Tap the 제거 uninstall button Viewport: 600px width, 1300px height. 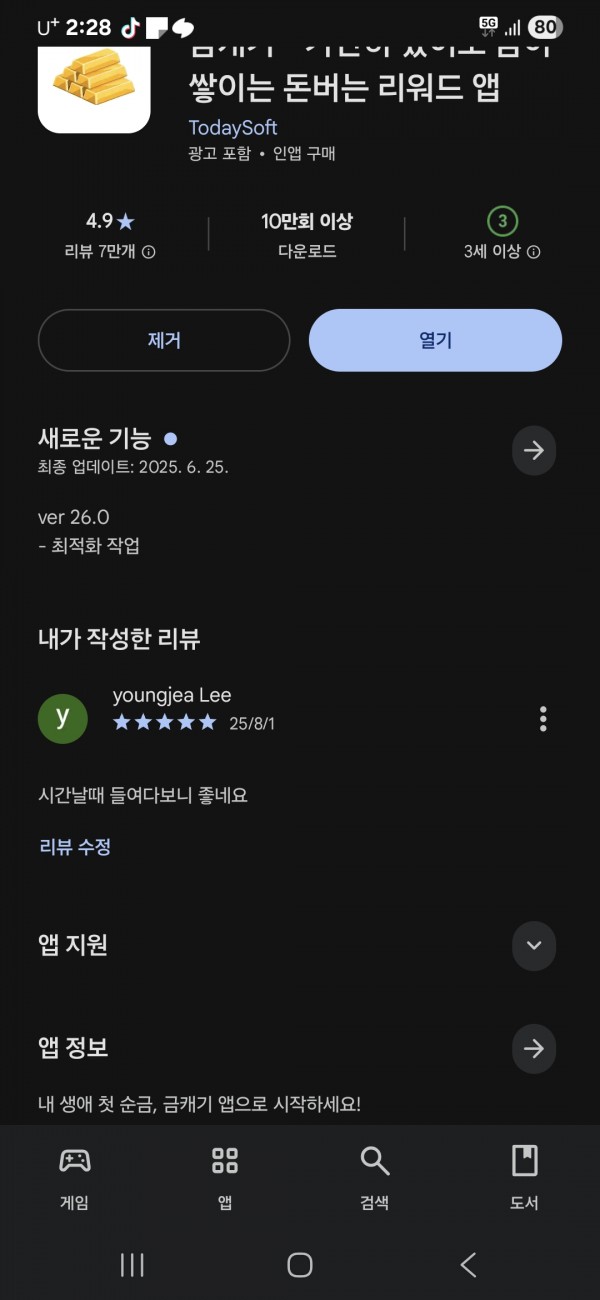[x=164, y=340]
